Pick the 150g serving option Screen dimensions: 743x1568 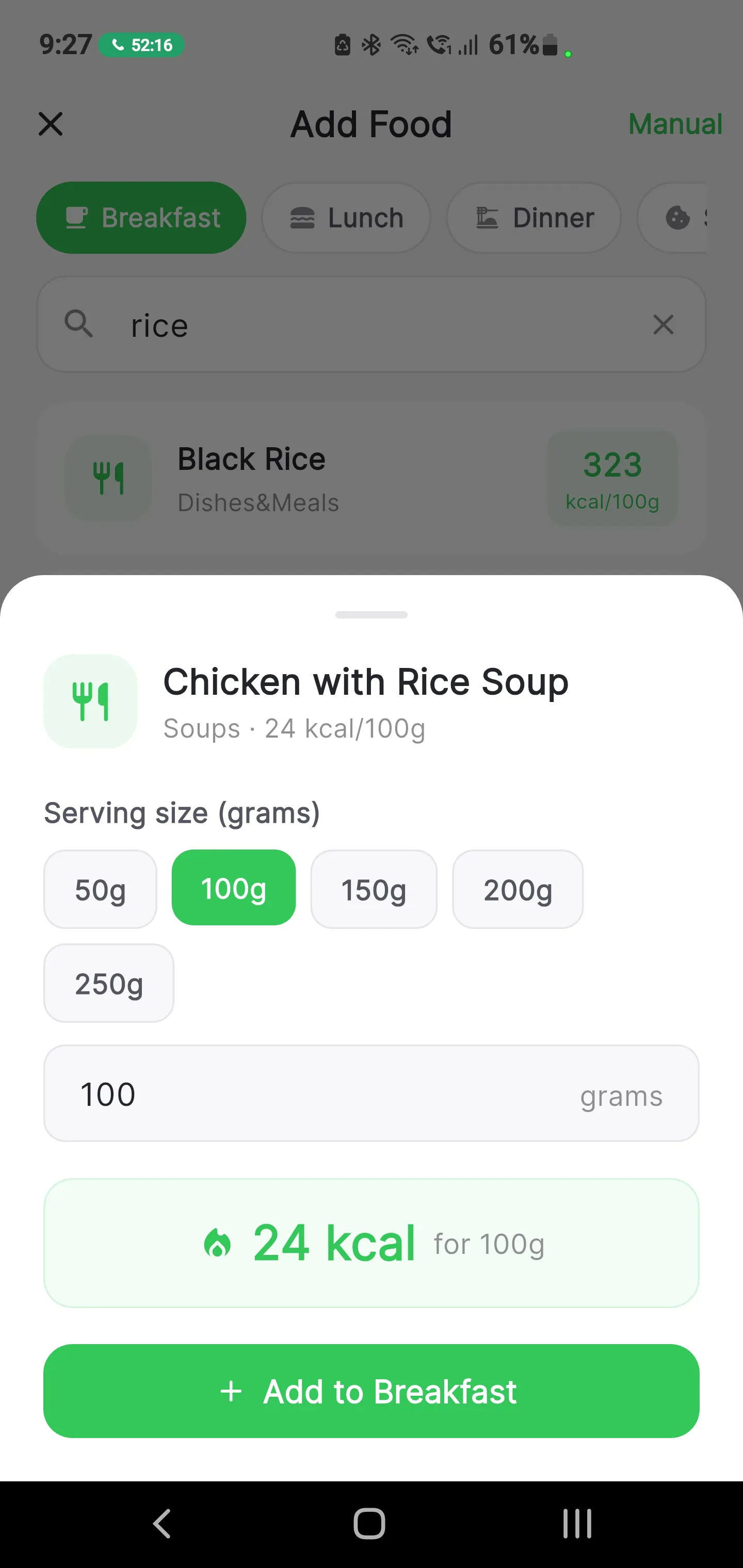pyautogui.click(x=374, y=889)
